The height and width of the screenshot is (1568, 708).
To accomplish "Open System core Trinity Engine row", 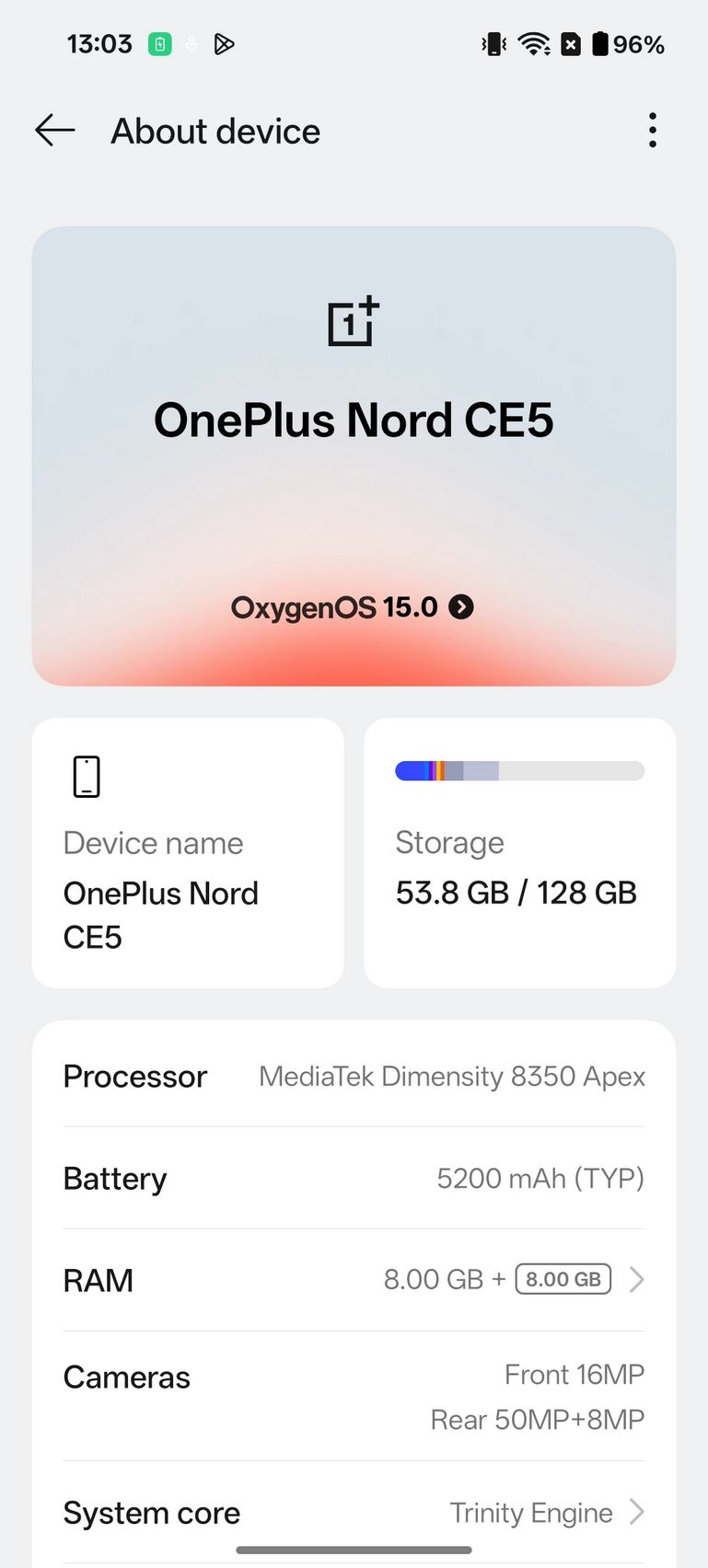I will [x=354, y=1513].
